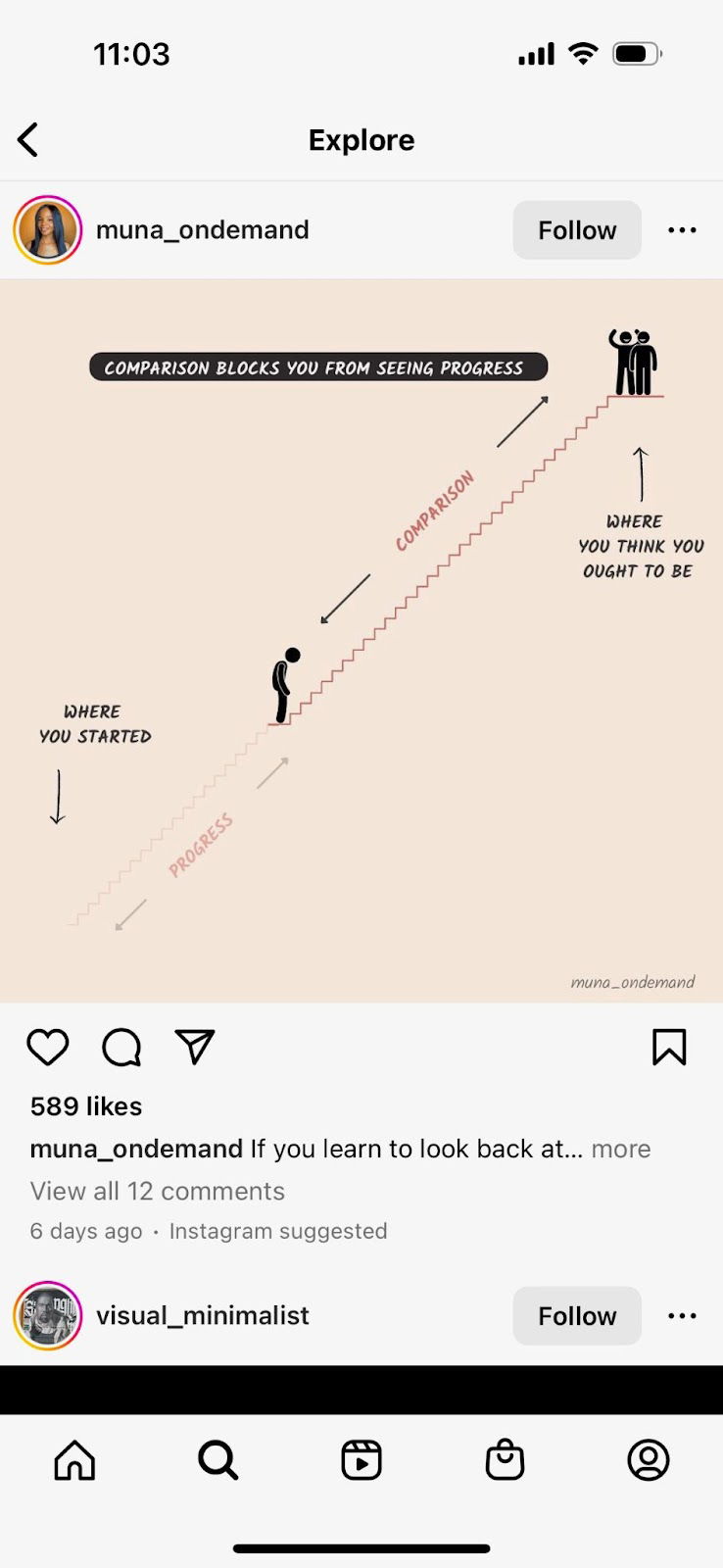The height and width of the screenshot is (1568, 723).
Task: Open the visual_minimalist profile
Action: [202, 1315]
